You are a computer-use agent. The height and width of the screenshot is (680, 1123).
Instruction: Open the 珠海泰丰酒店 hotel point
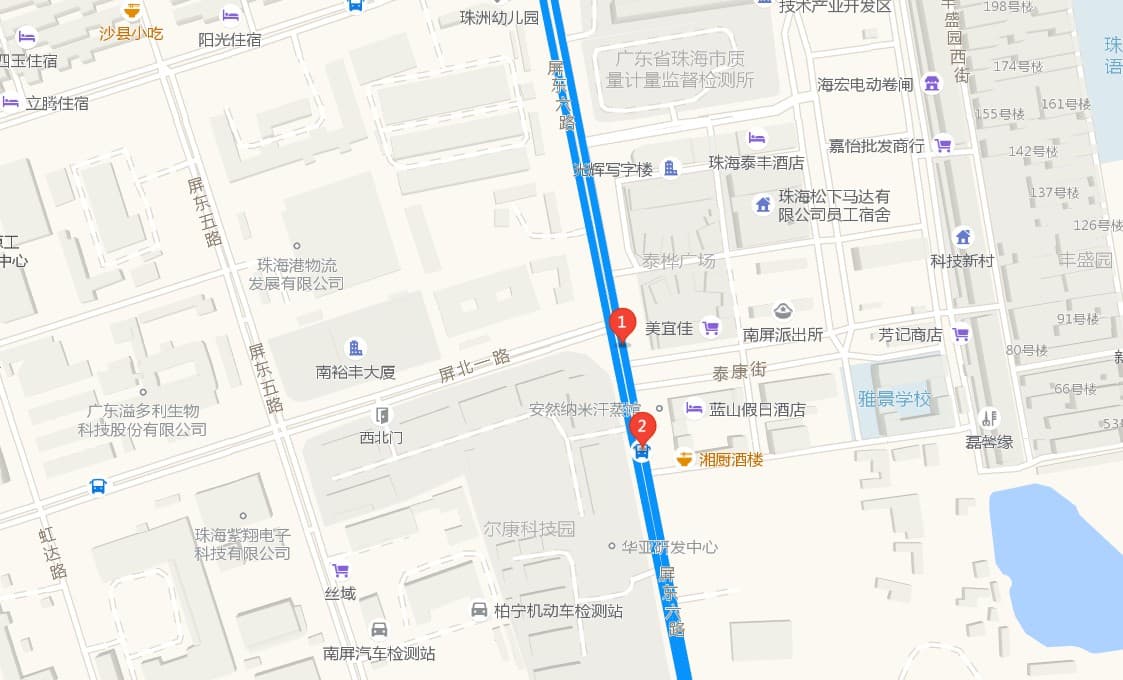(756, 138)
